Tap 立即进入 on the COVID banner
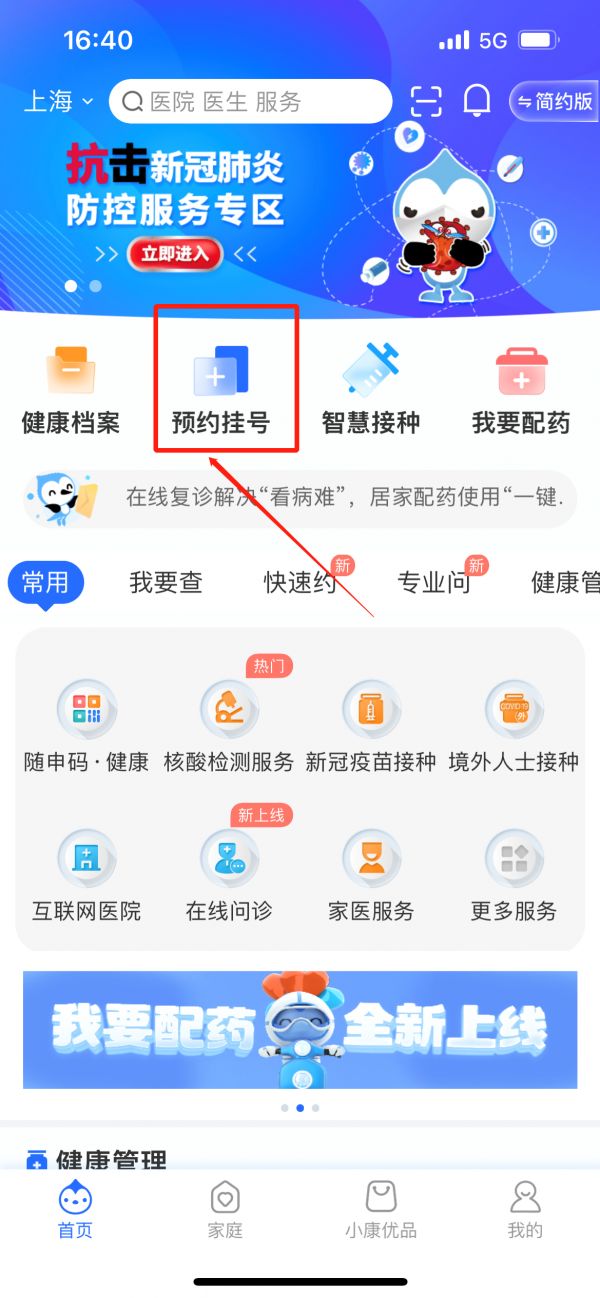 pos(175,254)
